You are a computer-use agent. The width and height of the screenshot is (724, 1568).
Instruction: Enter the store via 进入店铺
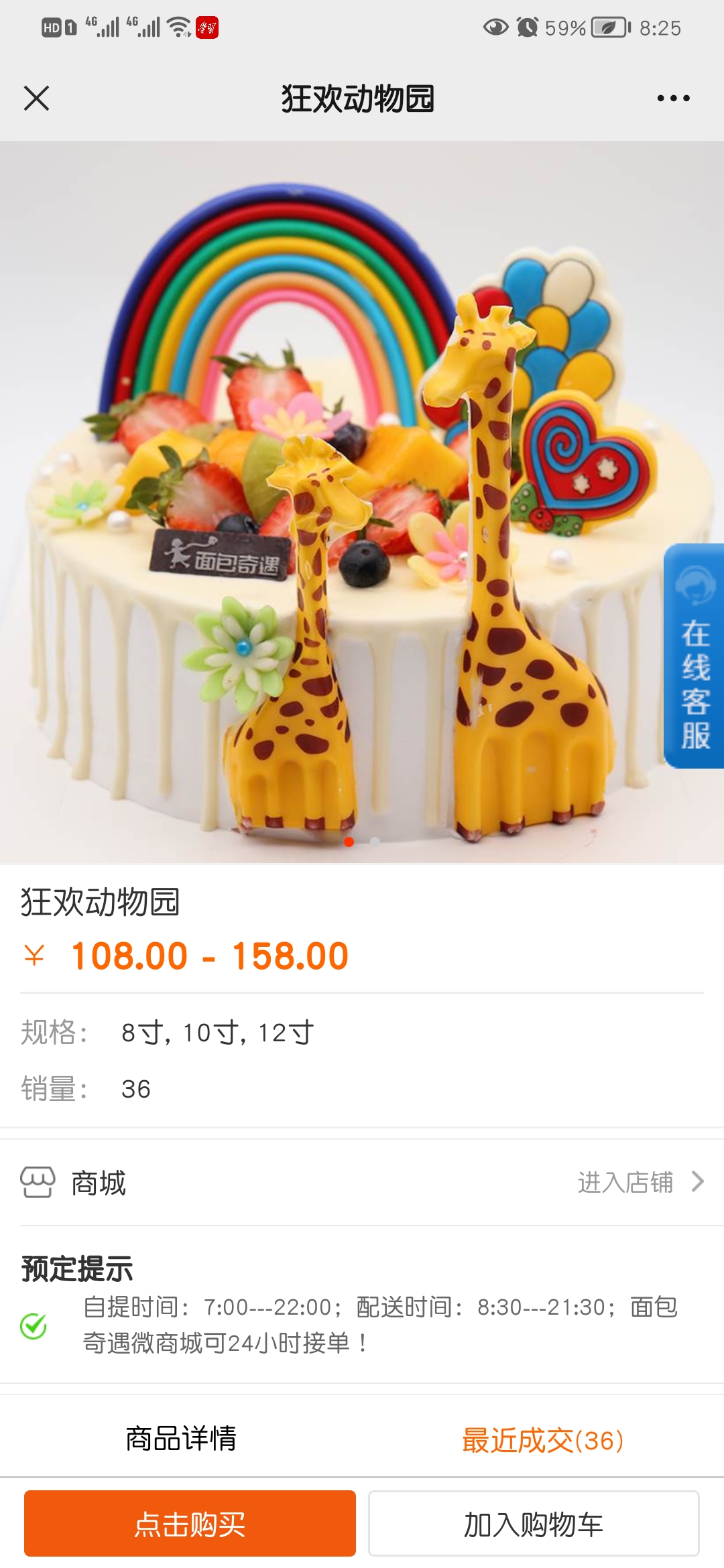click(641, 1182)
